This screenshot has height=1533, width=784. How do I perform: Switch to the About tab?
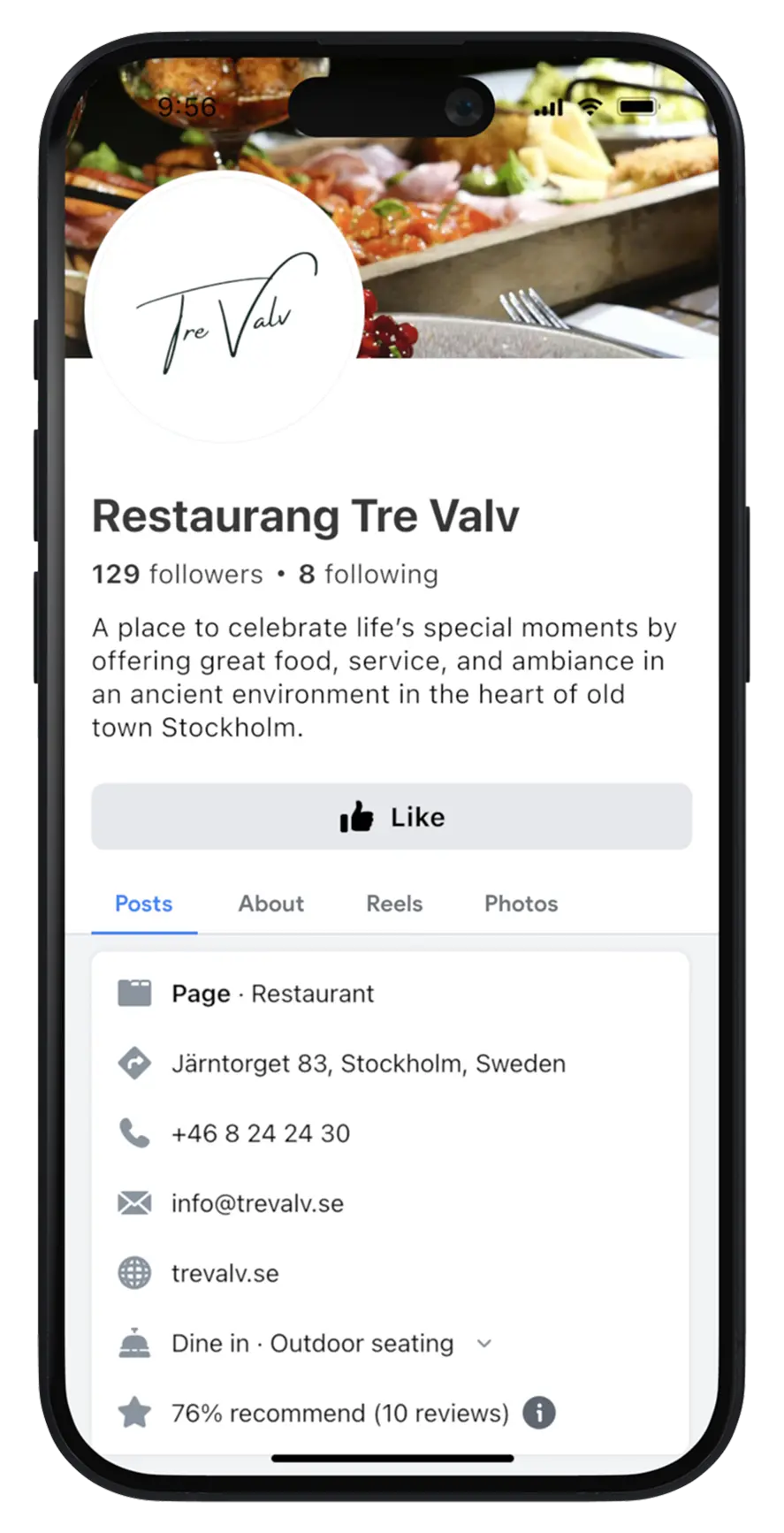click(270, 904)
